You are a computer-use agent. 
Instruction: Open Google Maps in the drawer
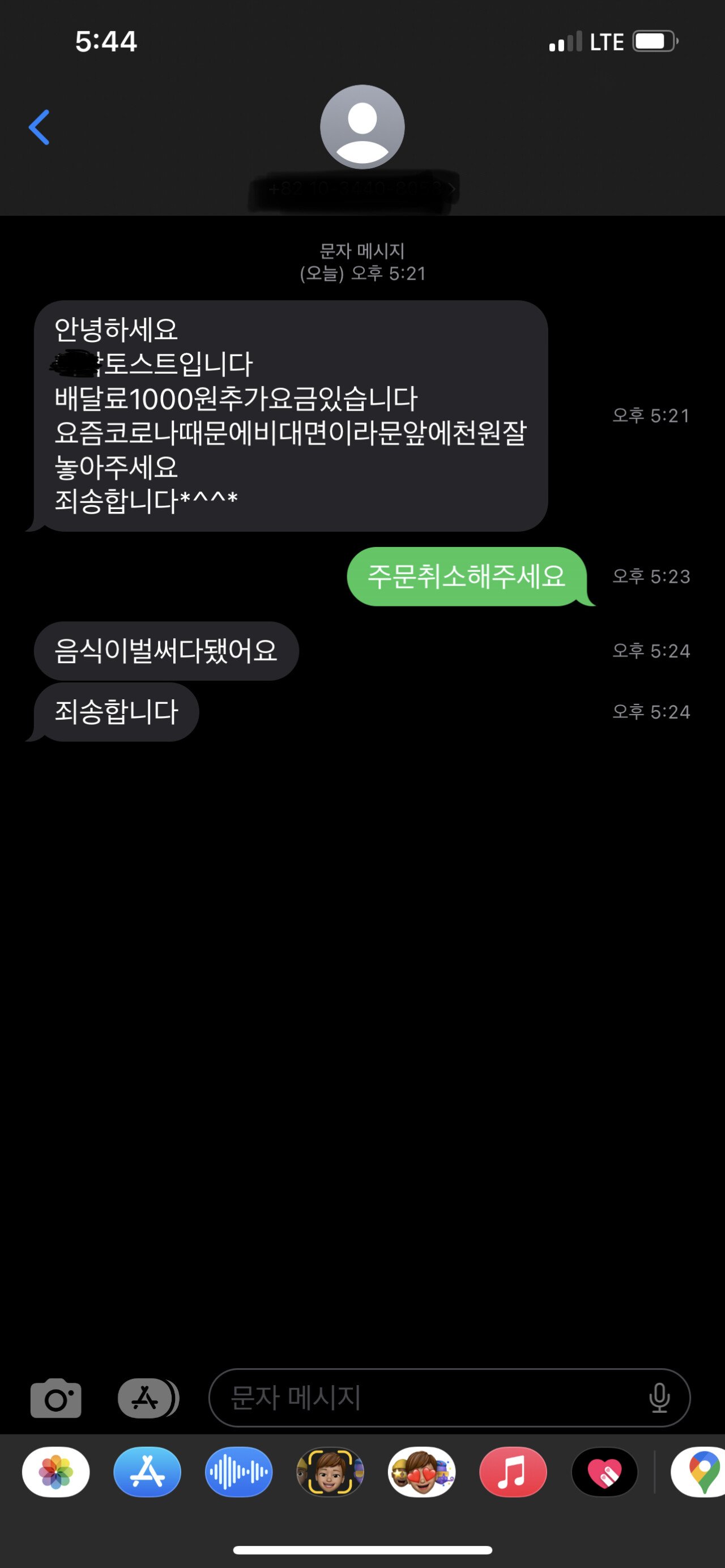point(700,1472)
